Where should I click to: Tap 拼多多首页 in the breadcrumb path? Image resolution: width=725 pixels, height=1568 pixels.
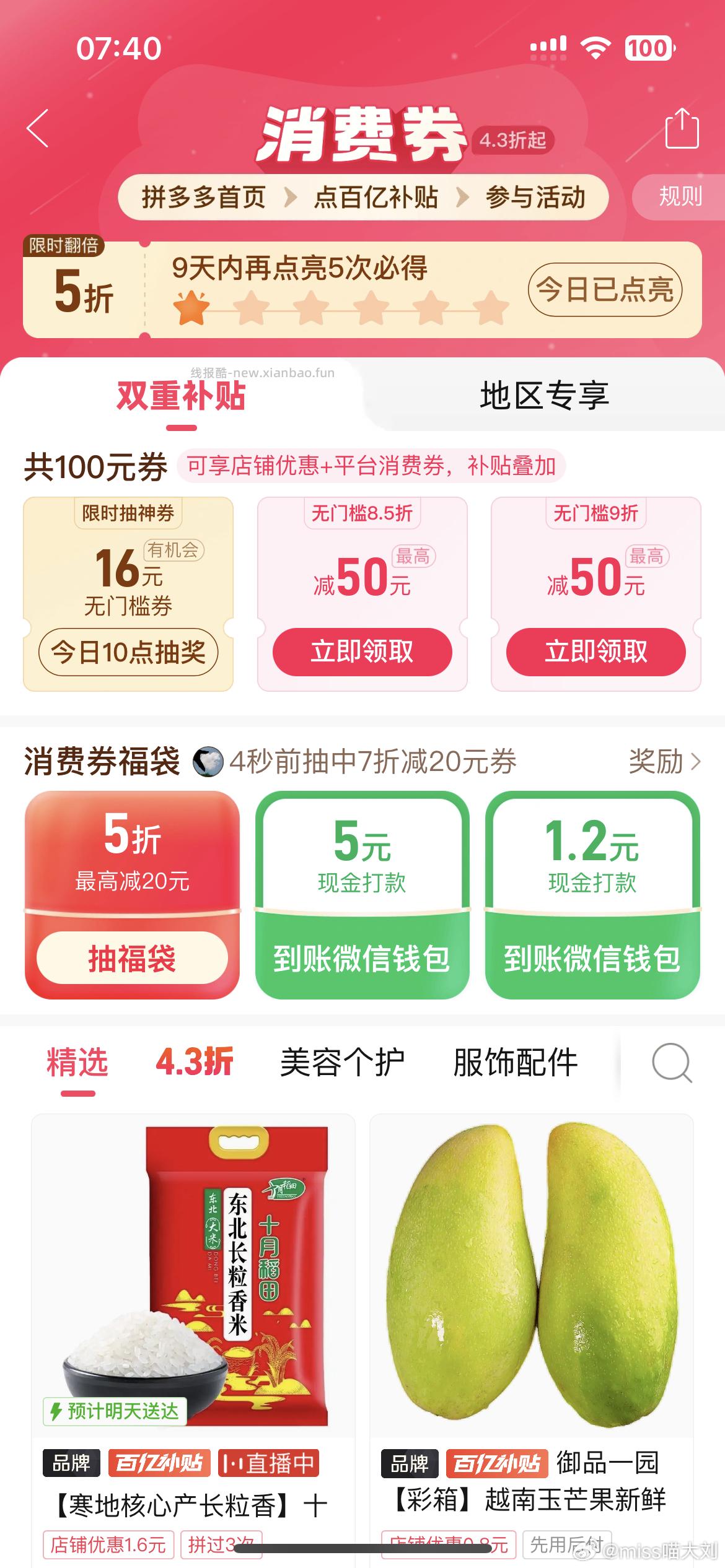[x=203, y=197]
